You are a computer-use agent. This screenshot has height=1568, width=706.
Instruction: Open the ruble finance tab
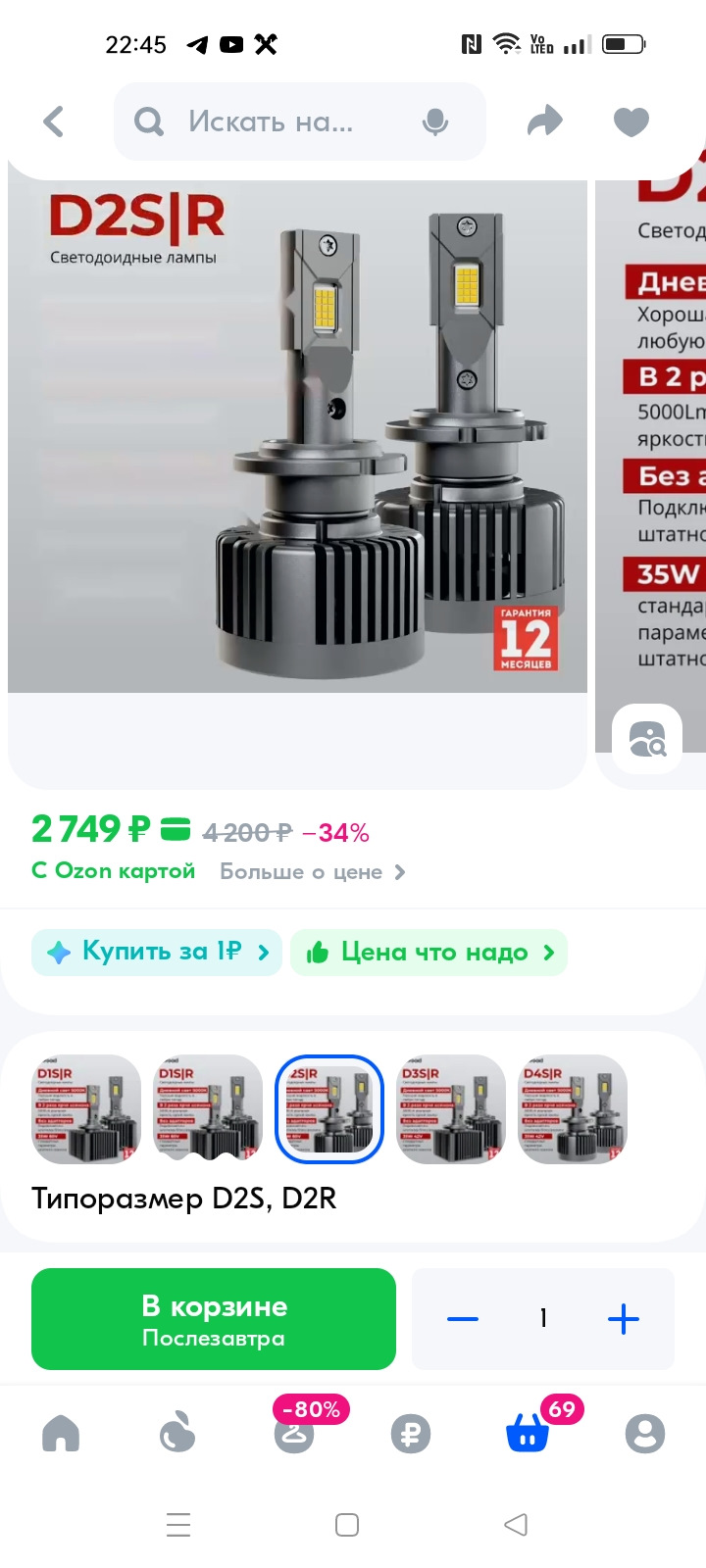411,1434
